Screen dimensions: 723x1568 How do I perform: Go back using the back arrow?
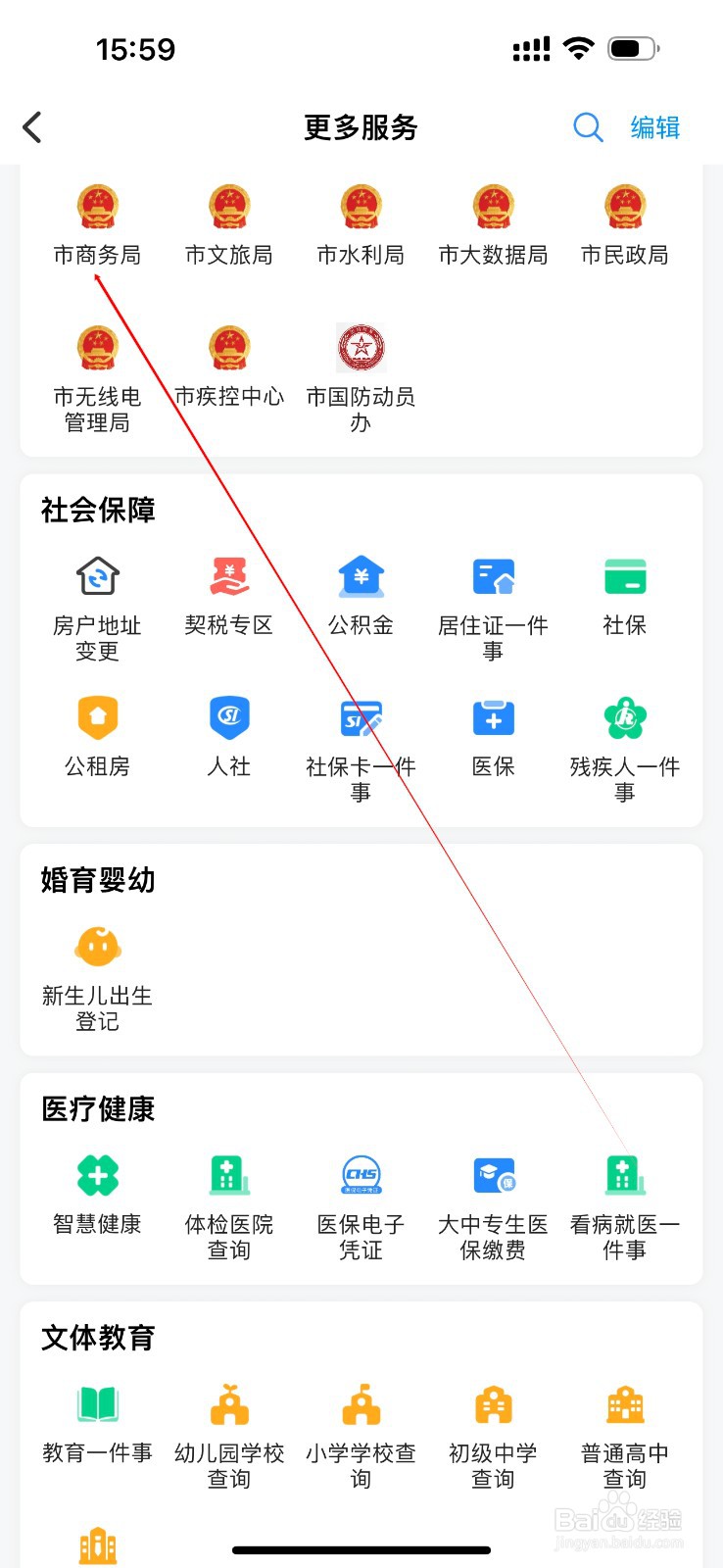[x=32, y=127]
